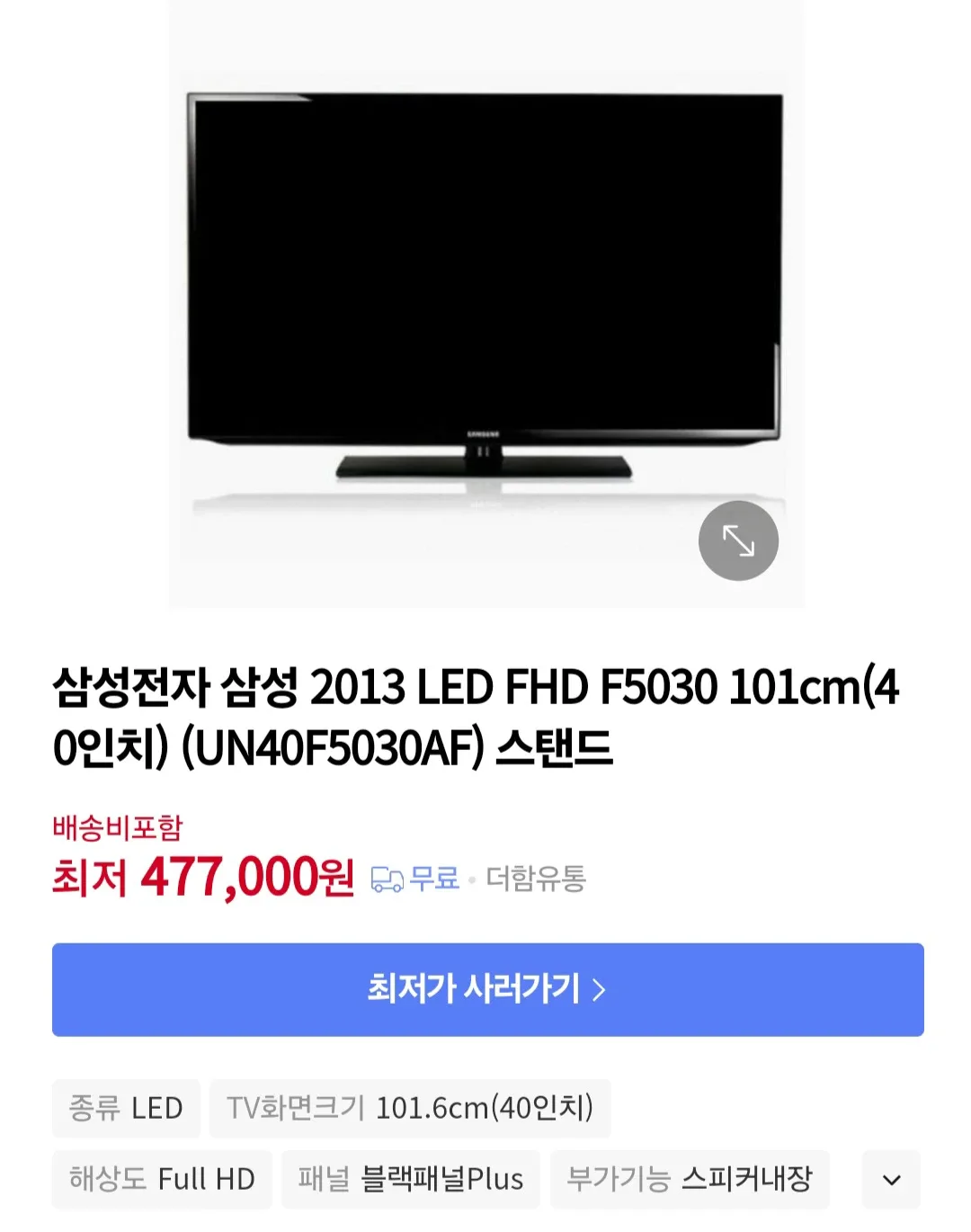
Task: Expand the TV product image fullscreen
Action: click(738, 540)
